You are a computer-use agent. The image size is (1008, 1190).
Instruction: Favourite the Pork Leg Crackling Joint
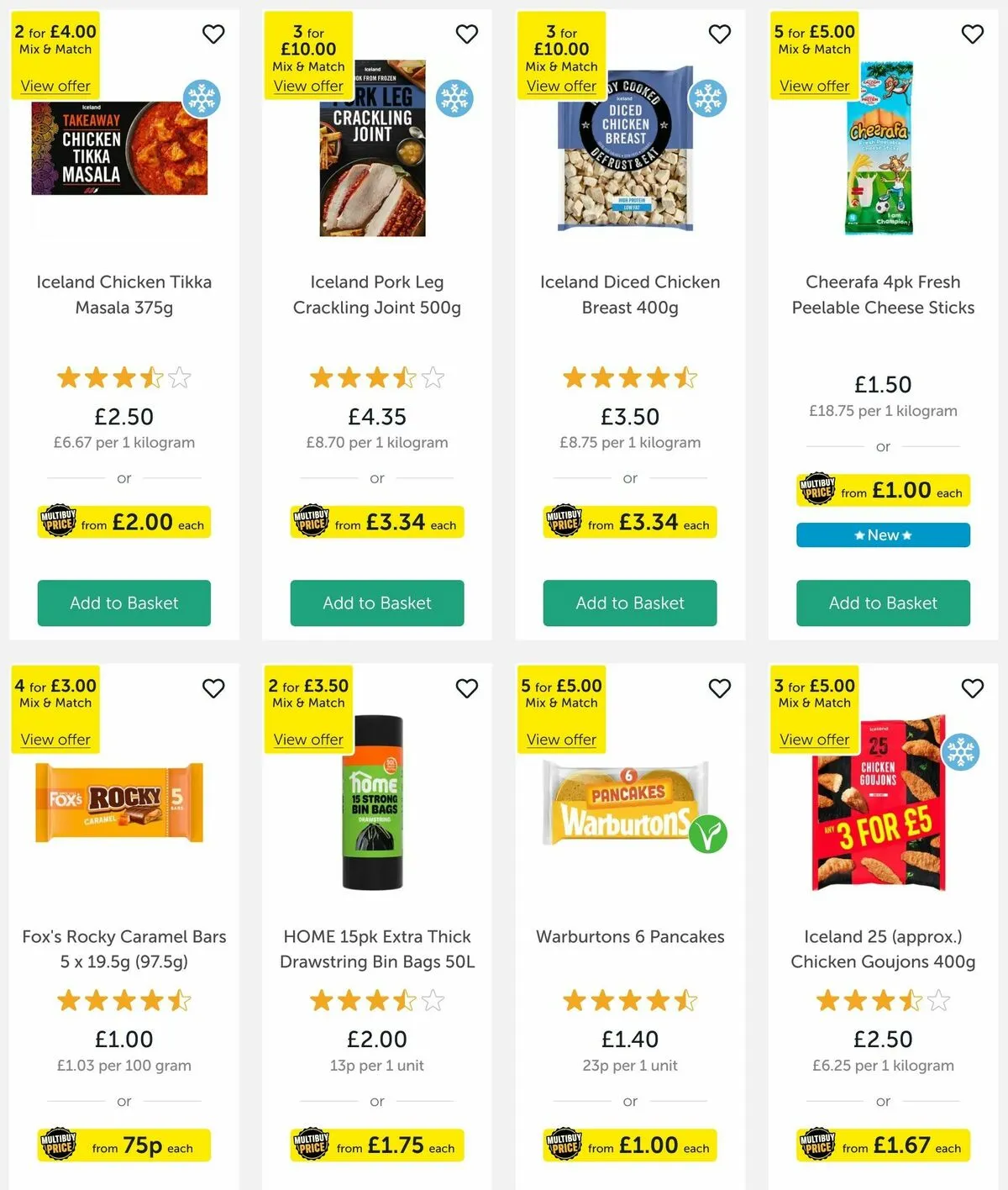(x=466, y=34)
